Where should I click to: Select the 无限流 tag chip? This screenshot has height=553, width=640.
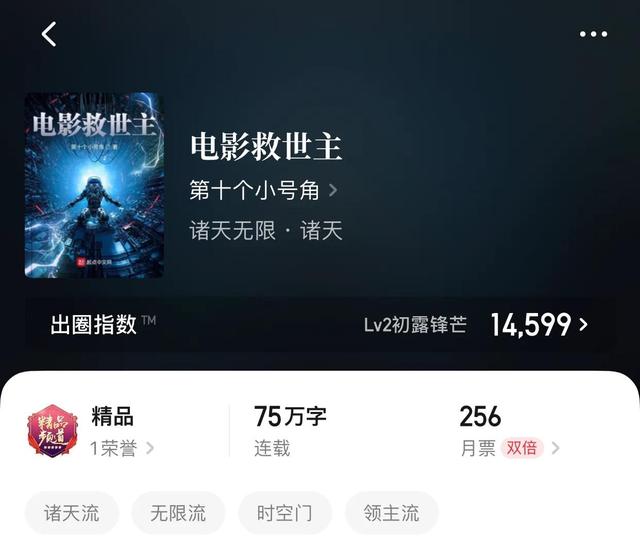pyautogui.click(x=178, y=513)
